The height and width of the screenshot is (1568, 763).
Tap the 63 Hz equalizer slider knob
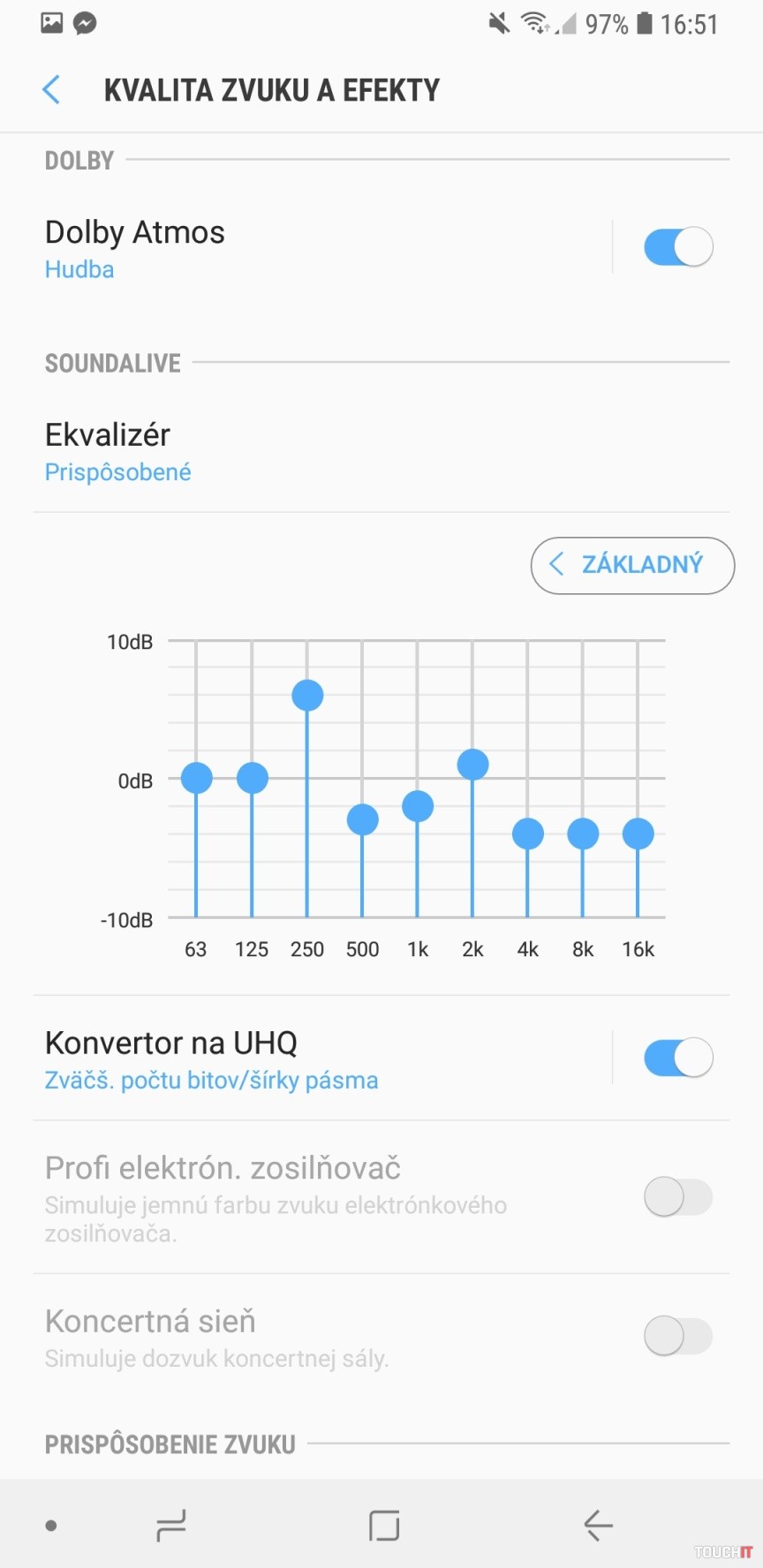point(196,778)
